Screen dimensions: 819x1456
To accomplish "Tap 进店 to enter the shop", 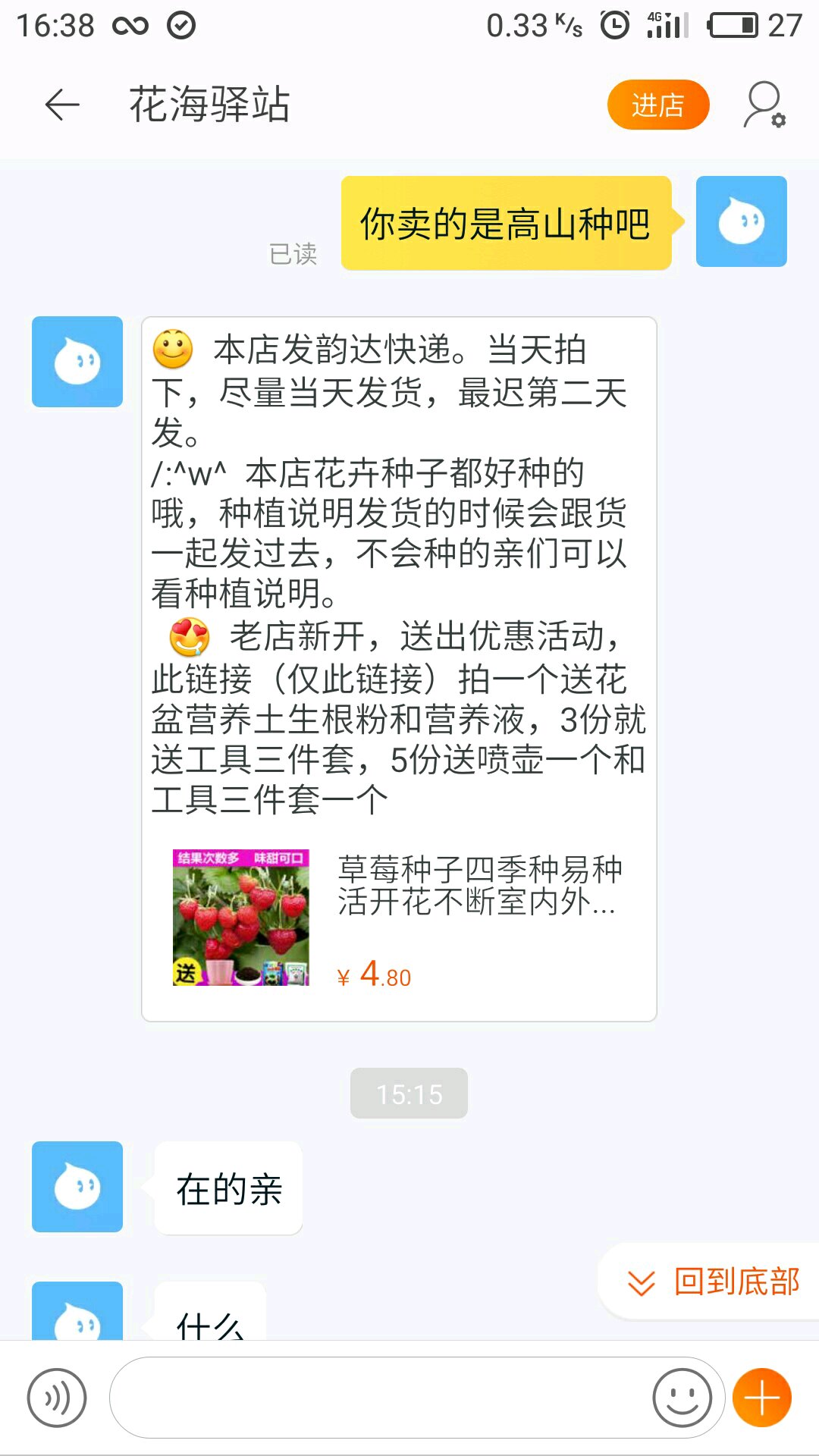I will tap(657, 105).
